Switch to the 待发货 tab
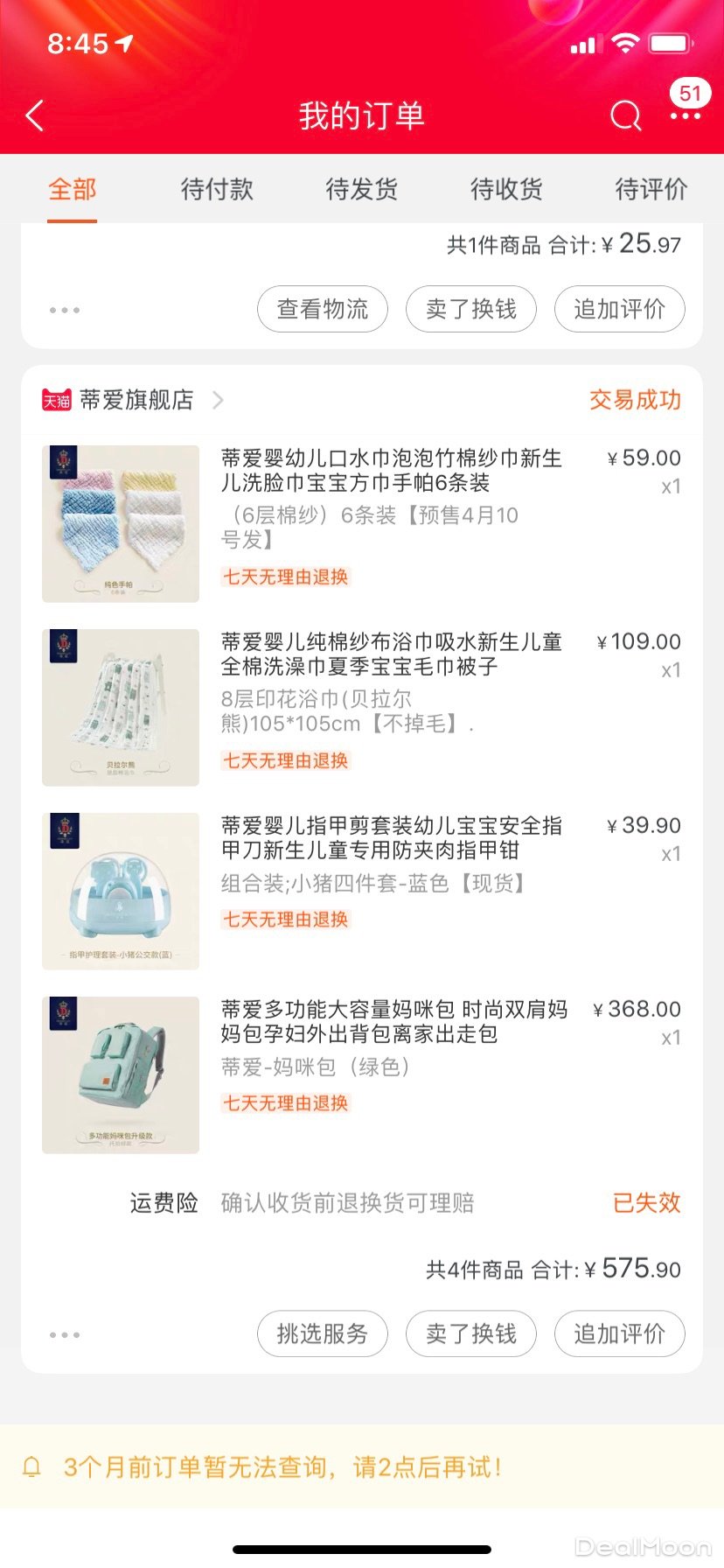 click(361, 189)
